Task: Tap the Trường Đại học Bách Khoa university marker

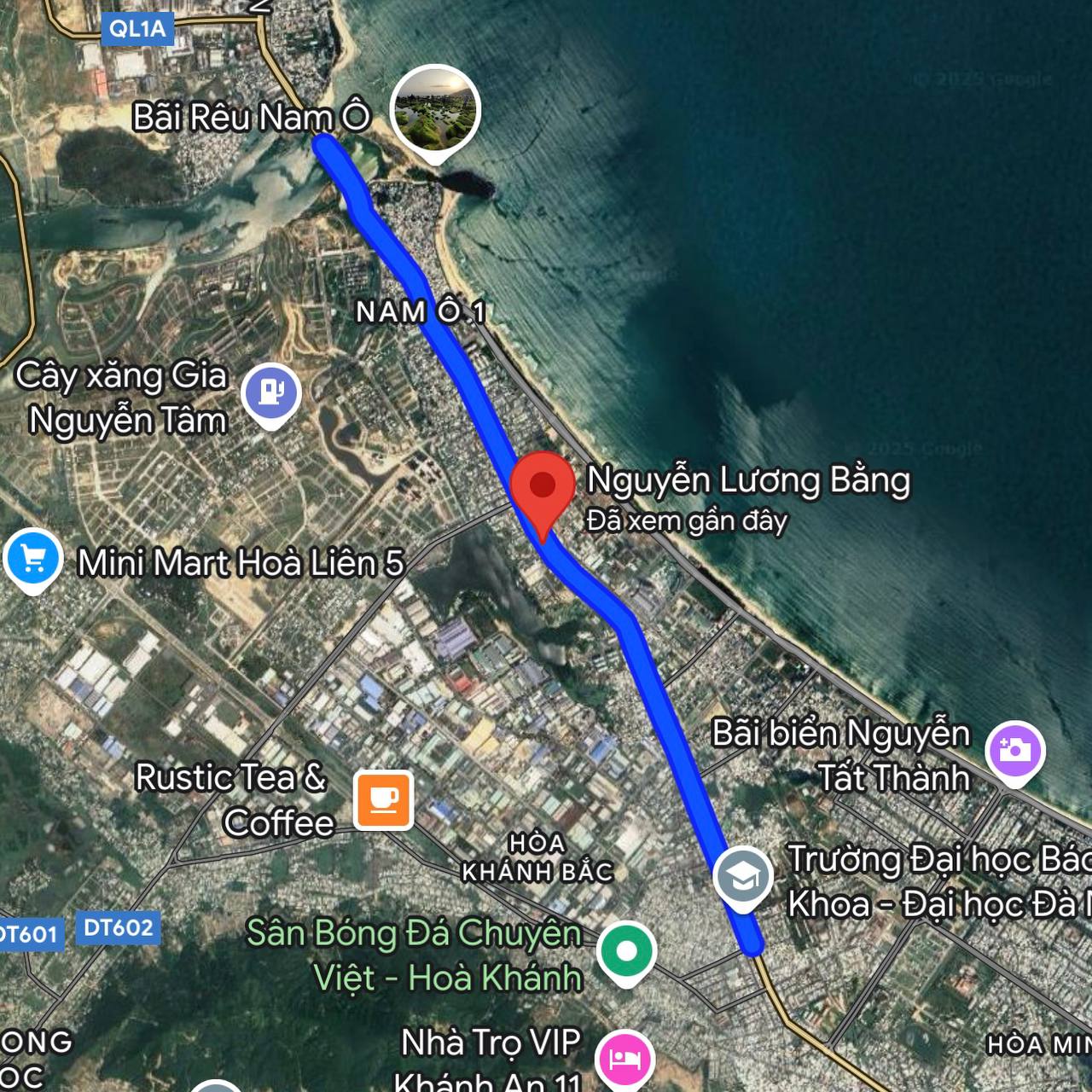Action: [744, 875]
